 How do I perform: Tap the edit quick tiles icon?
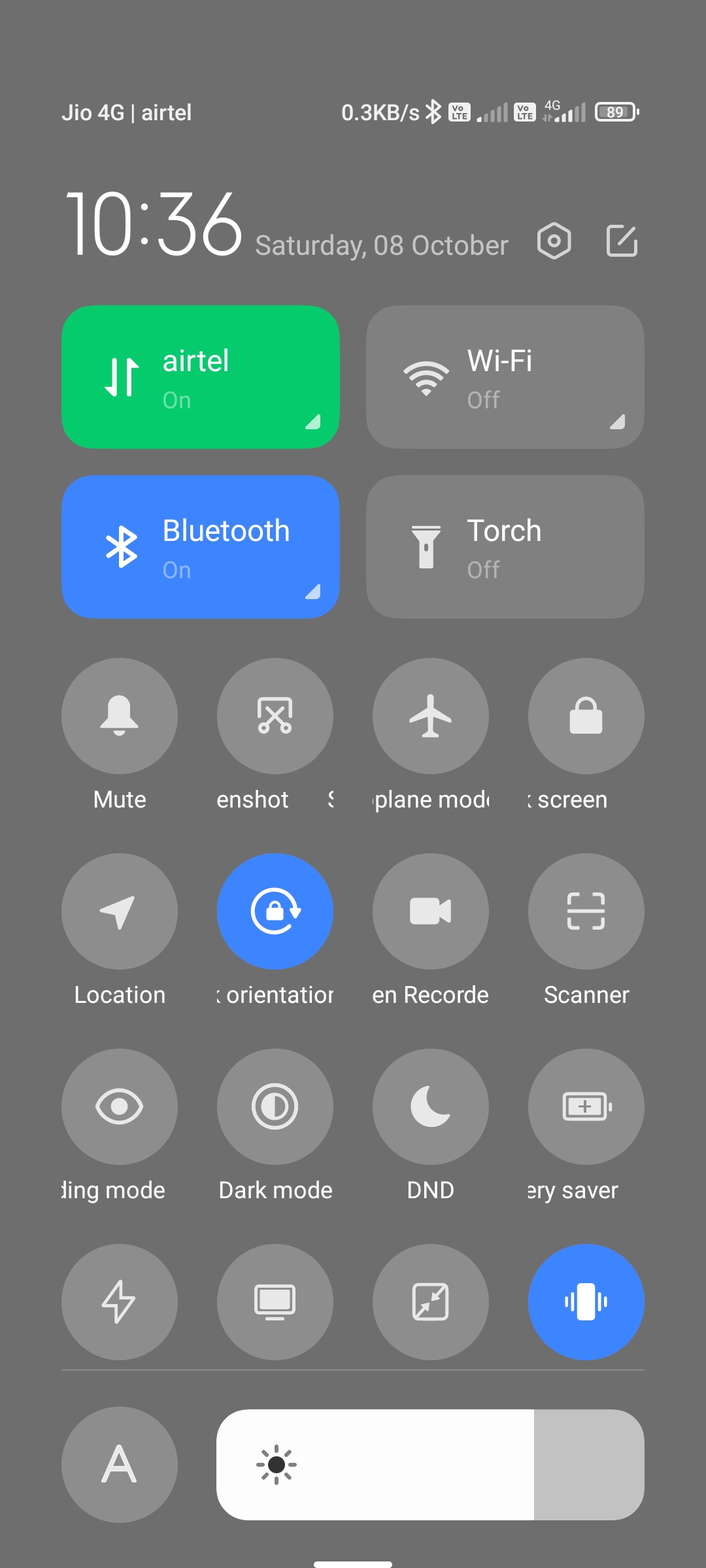[x=622, y=241]
